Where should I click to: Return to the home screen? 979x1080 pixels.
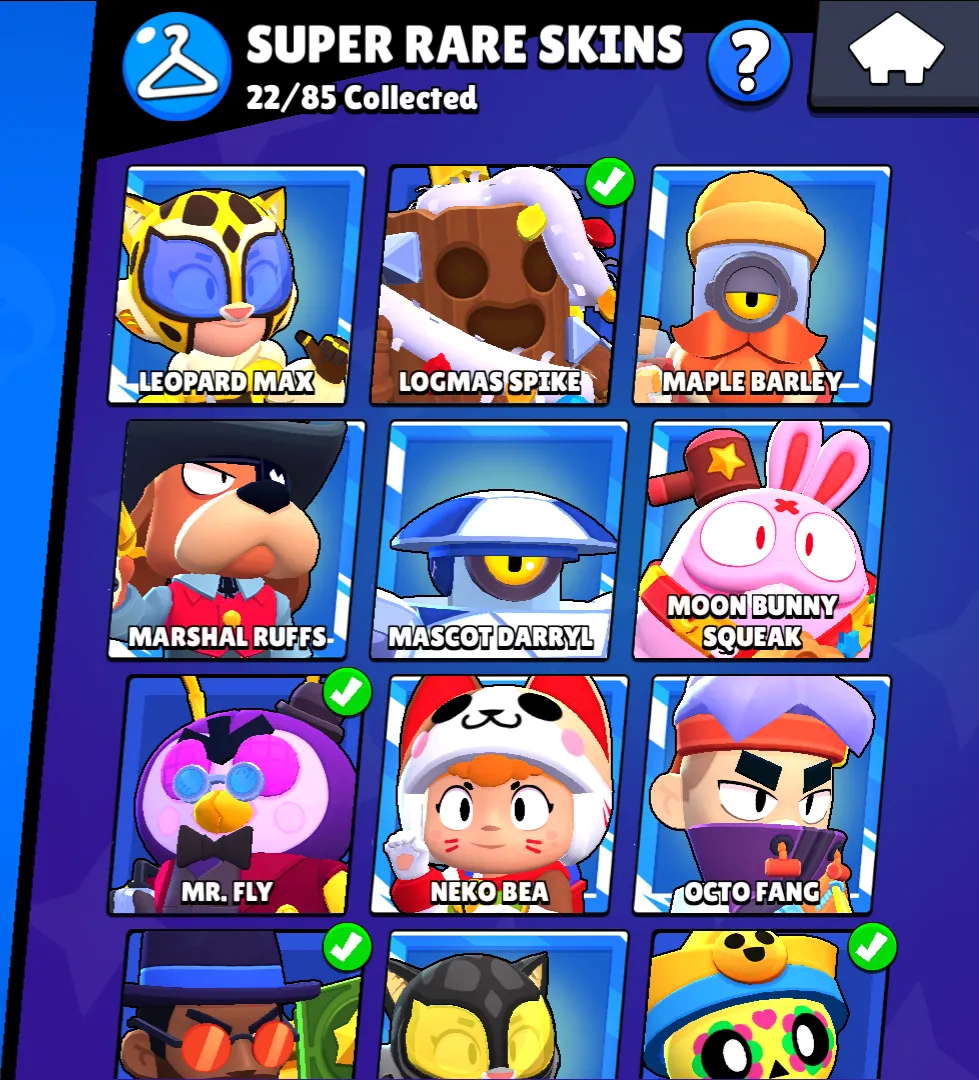[x=895, y=52]
